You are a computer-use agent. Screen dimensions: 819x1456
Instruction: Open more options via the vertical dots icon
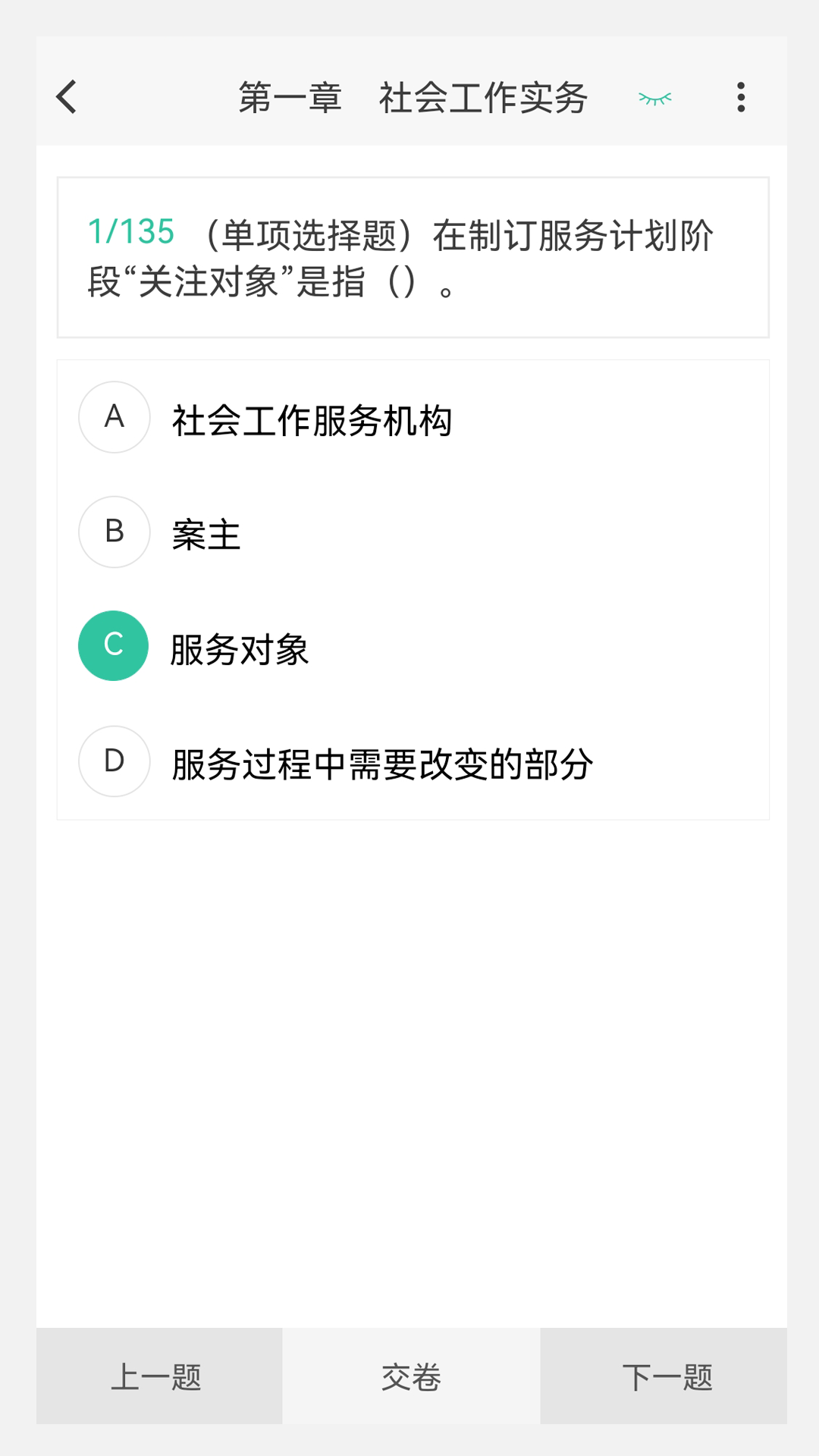[x=741, y=97]
